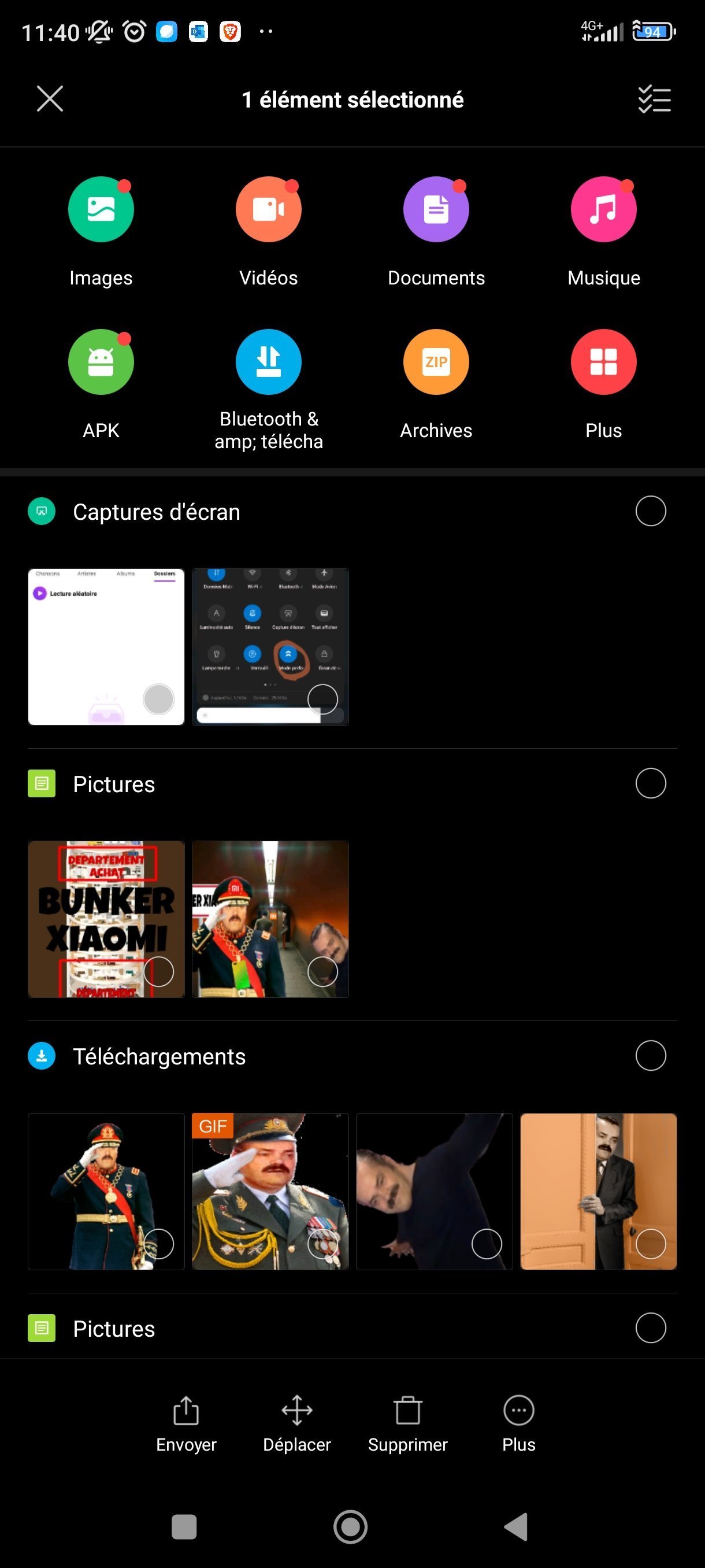Image resolution: width=705 pixels, height=1568 pixels.
Task: Select all files in Téléchargements
Action: [650, 1056]
